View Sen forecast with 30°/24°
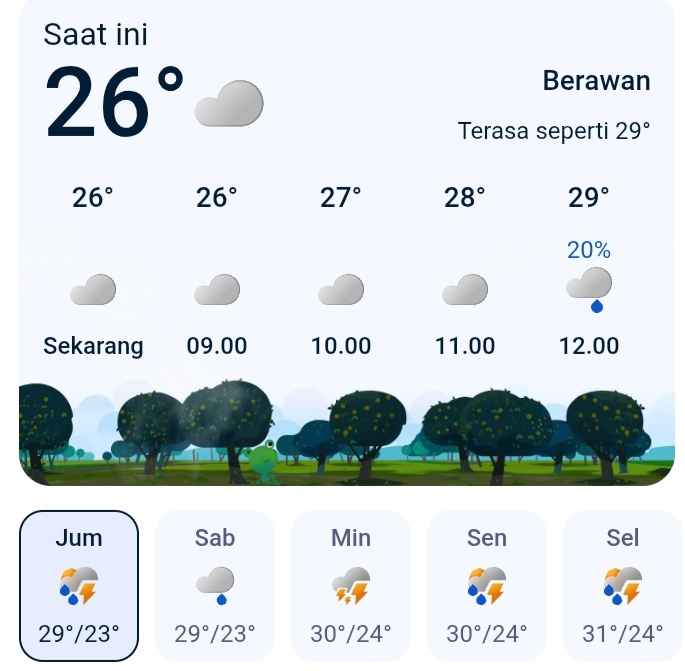685x671 pixels. coord(487,586)
